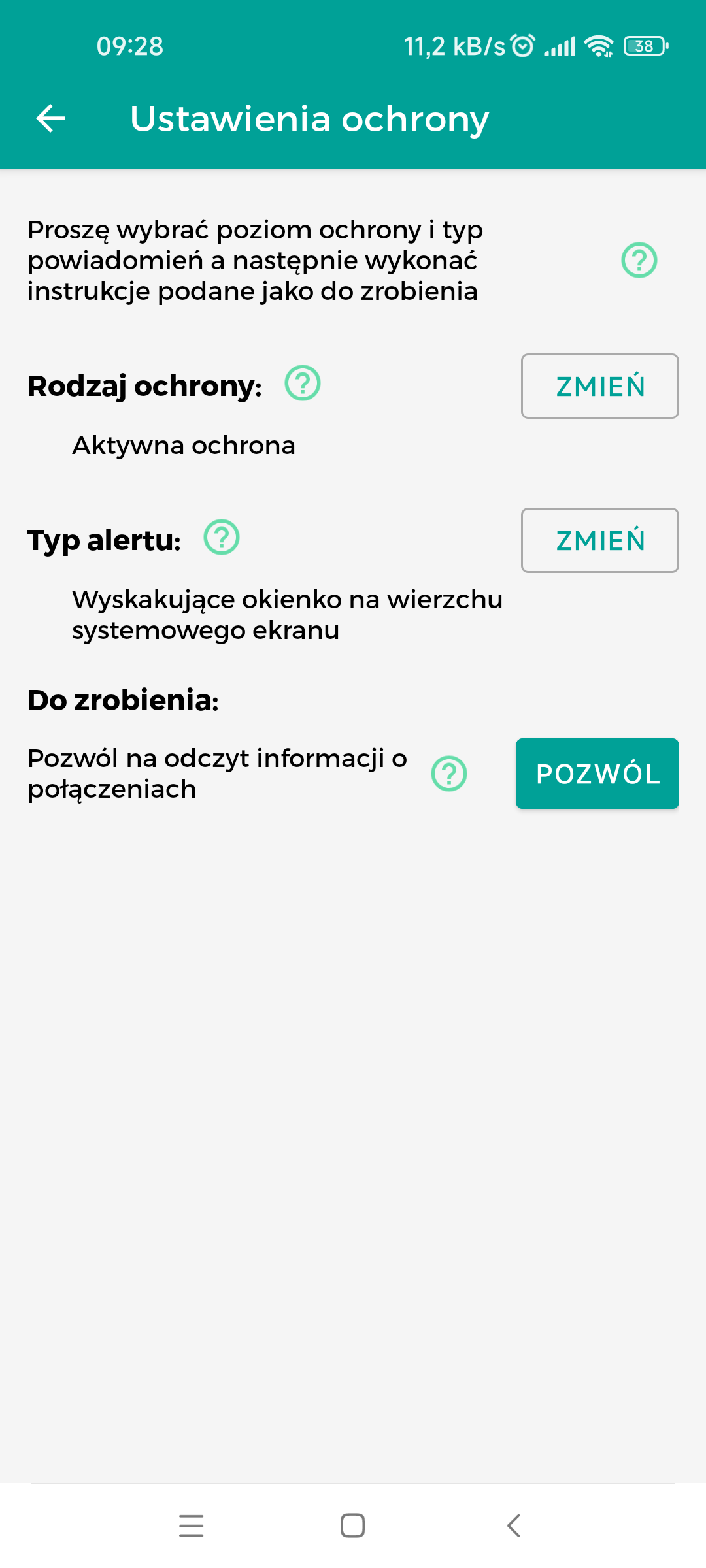
Task: Go to the home screen
Action: tap(353, 1526)
